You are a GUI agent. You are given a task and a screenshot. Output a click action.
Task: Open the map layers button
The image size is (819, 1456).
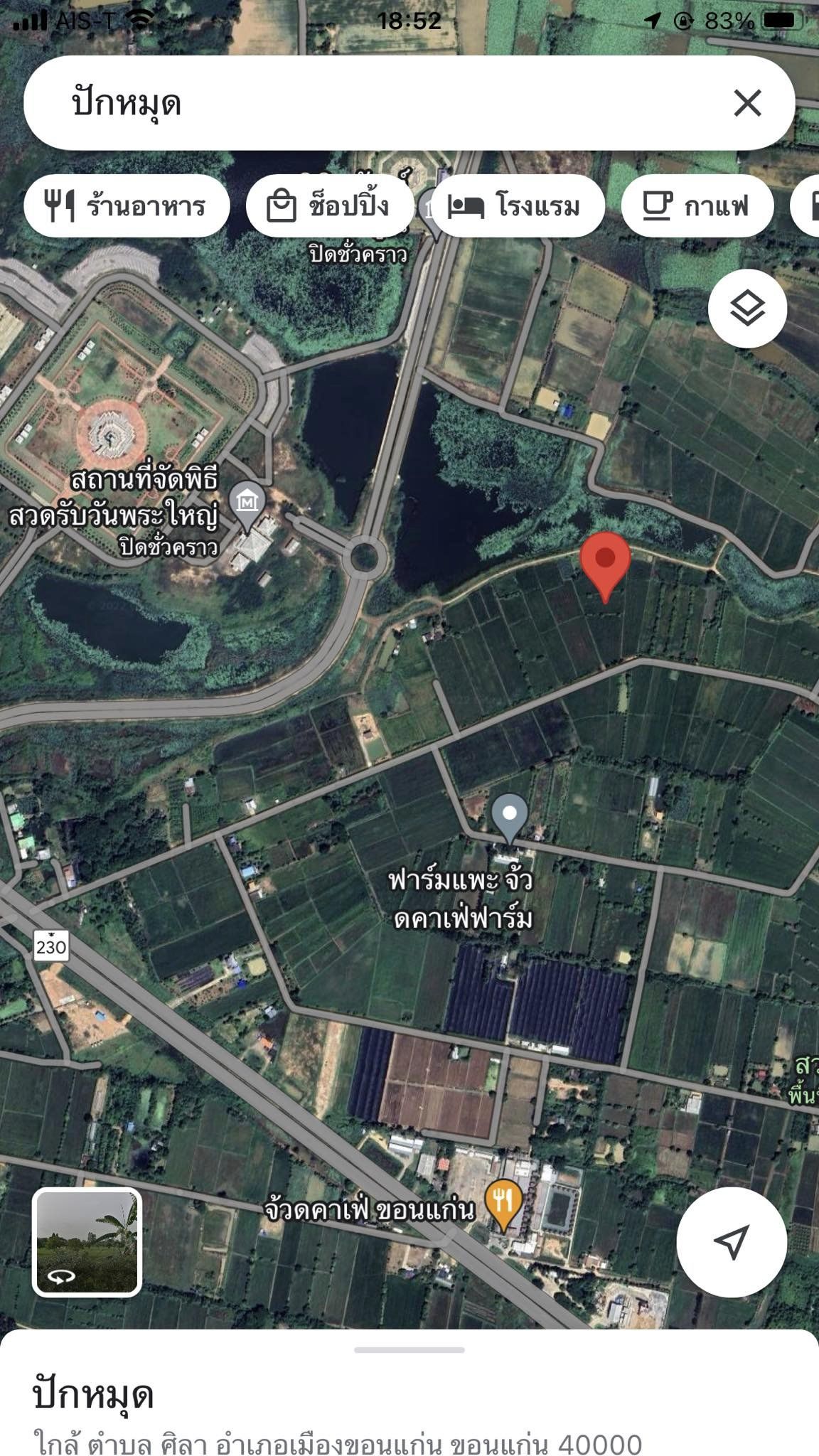(x=747, y=309)
